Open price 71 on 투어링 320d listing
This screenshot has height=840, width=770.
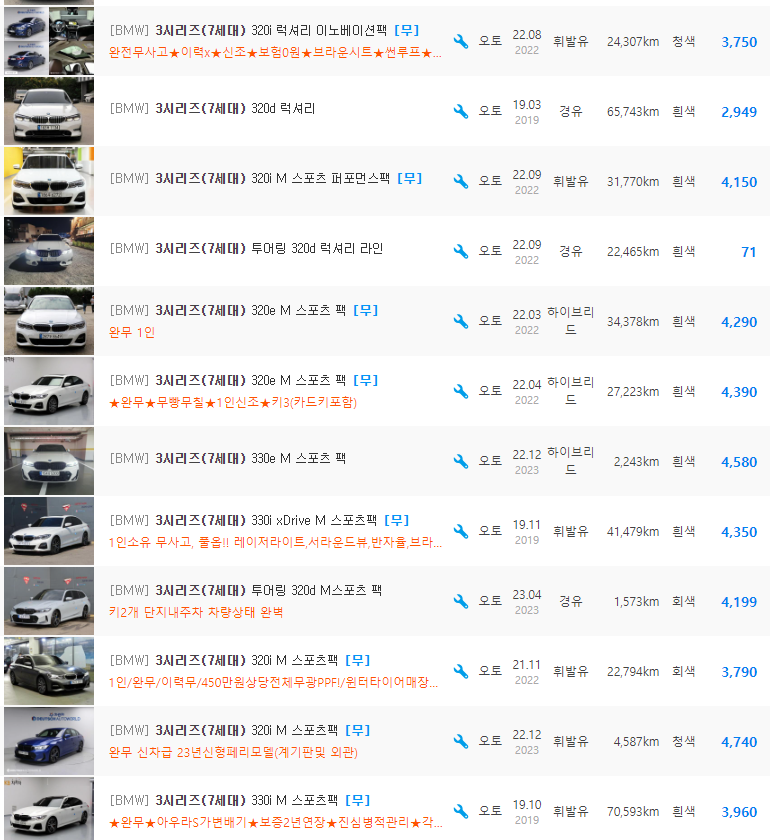point(749,251)
